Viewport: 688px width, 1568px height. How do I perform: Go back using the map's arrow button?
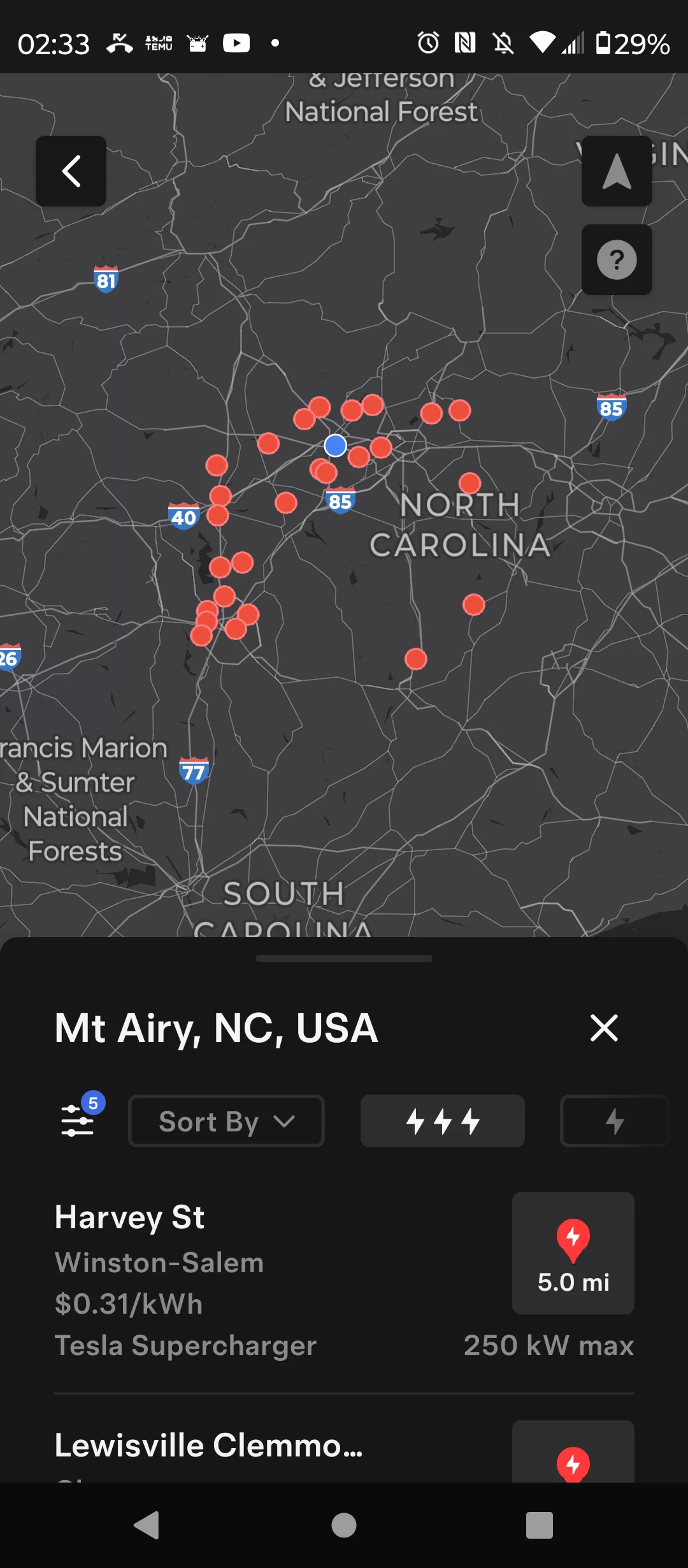point(71,171)
